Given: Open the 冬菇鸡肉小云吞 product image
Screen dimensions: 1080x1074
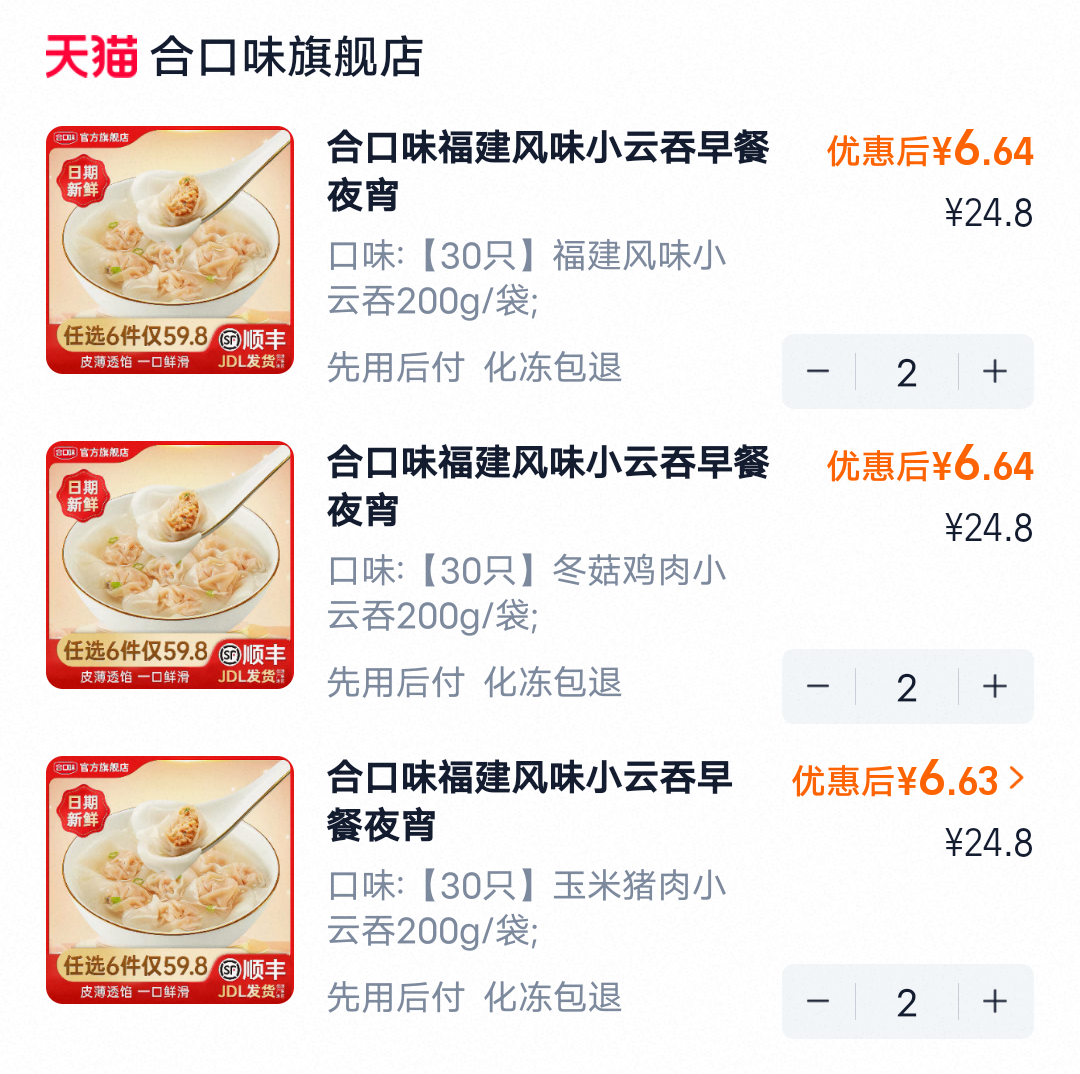Looking at the screenshot, I should point(170,565).
